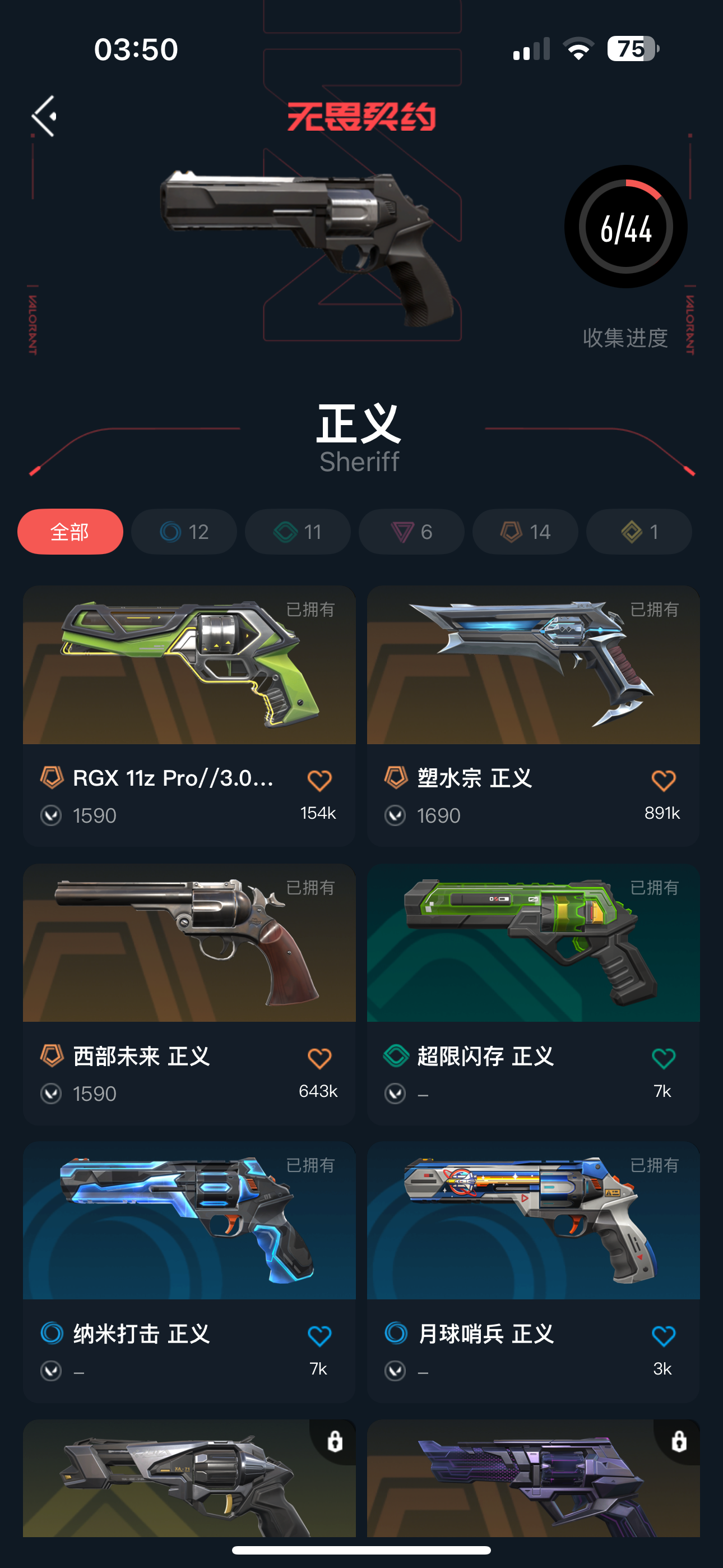
Task: Filter by the yellow tier showing 1
Action: [x=639, y=532]
